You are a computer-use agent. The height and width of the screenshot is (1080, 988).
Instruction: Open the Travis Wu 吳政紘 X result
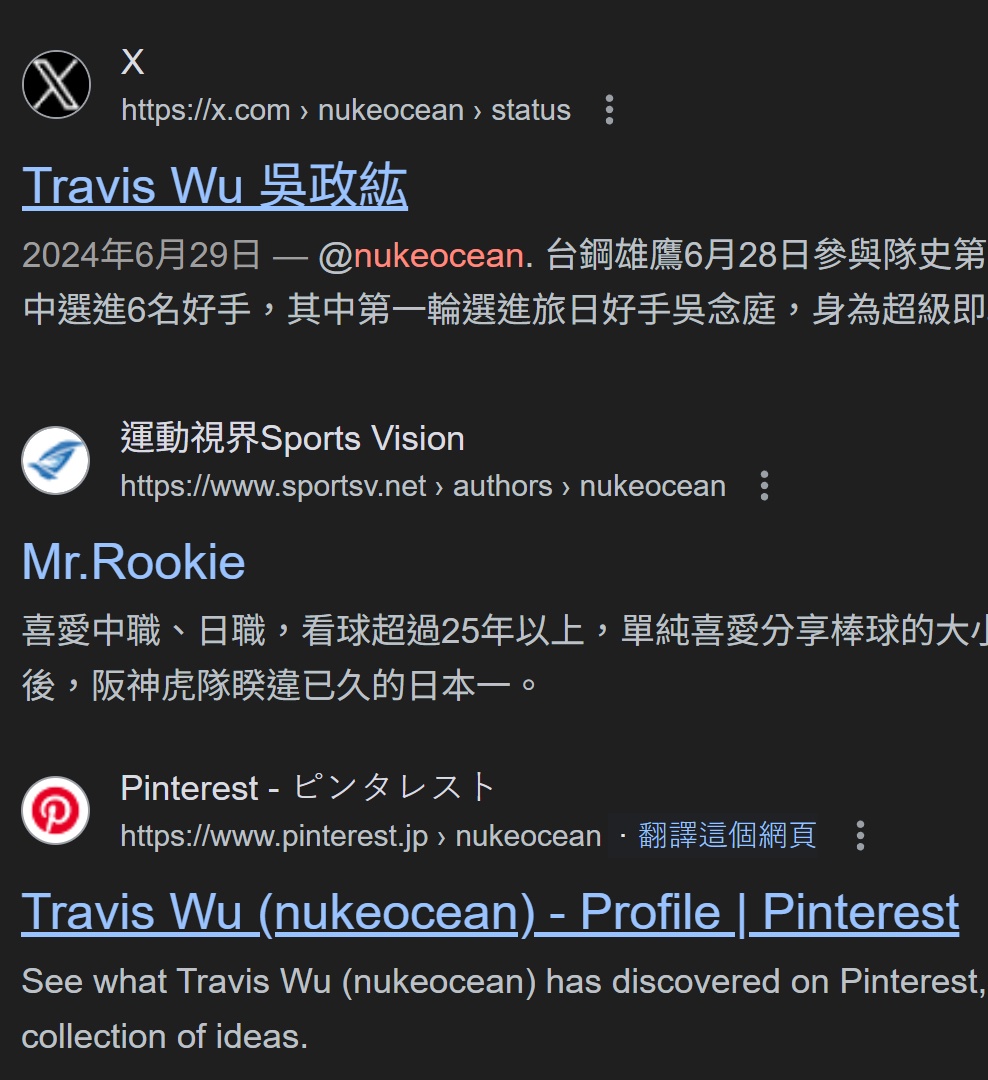[214, 186]
